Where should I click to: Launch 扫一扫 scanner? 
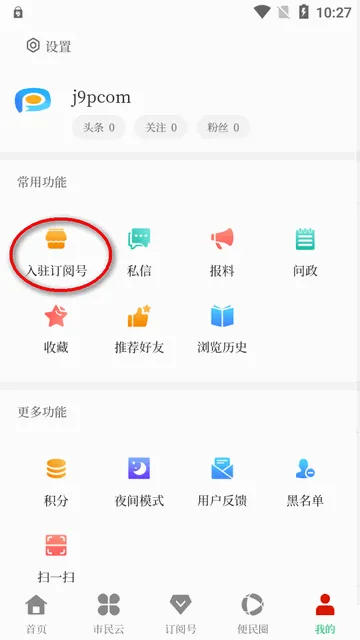[56, 559]
